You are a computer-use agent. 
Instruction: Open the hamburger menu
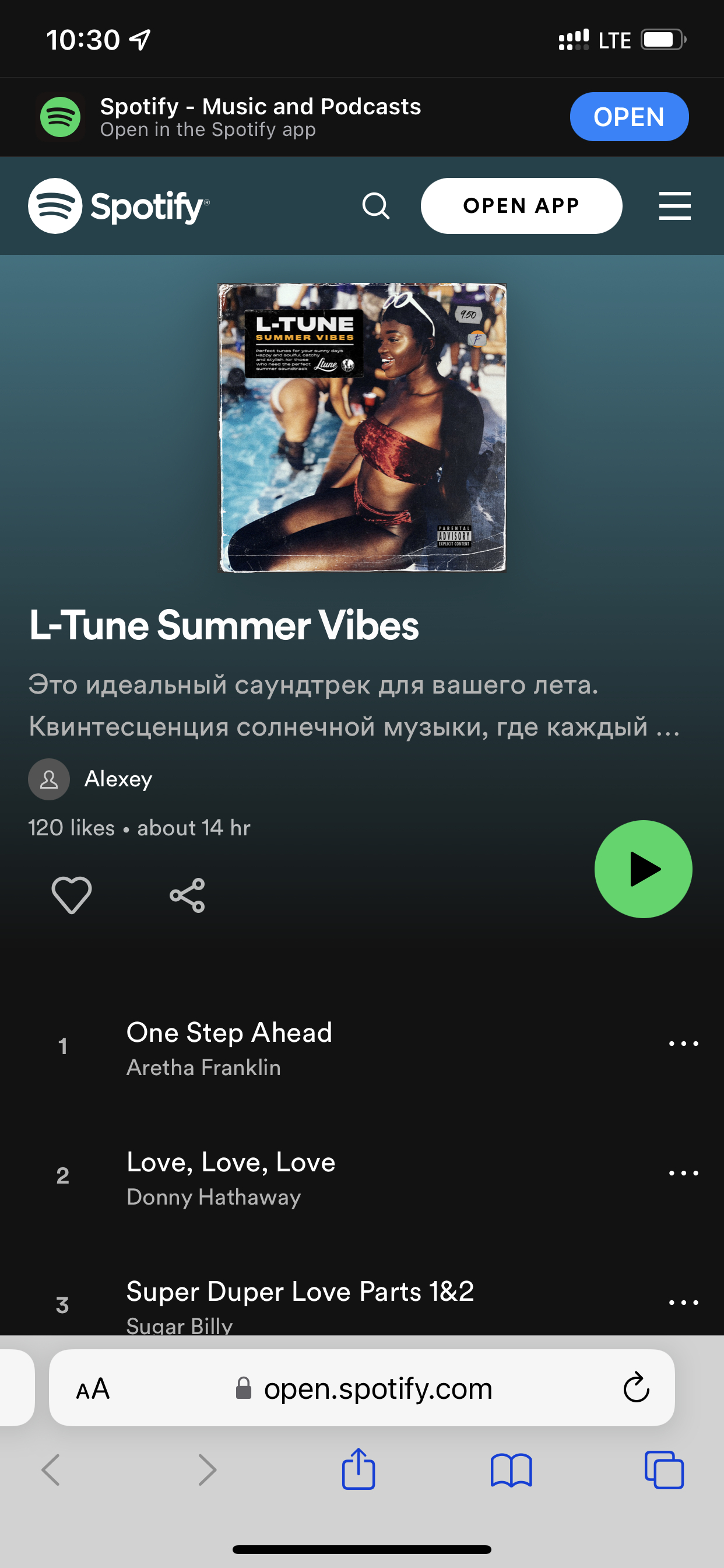pos(674,206)
